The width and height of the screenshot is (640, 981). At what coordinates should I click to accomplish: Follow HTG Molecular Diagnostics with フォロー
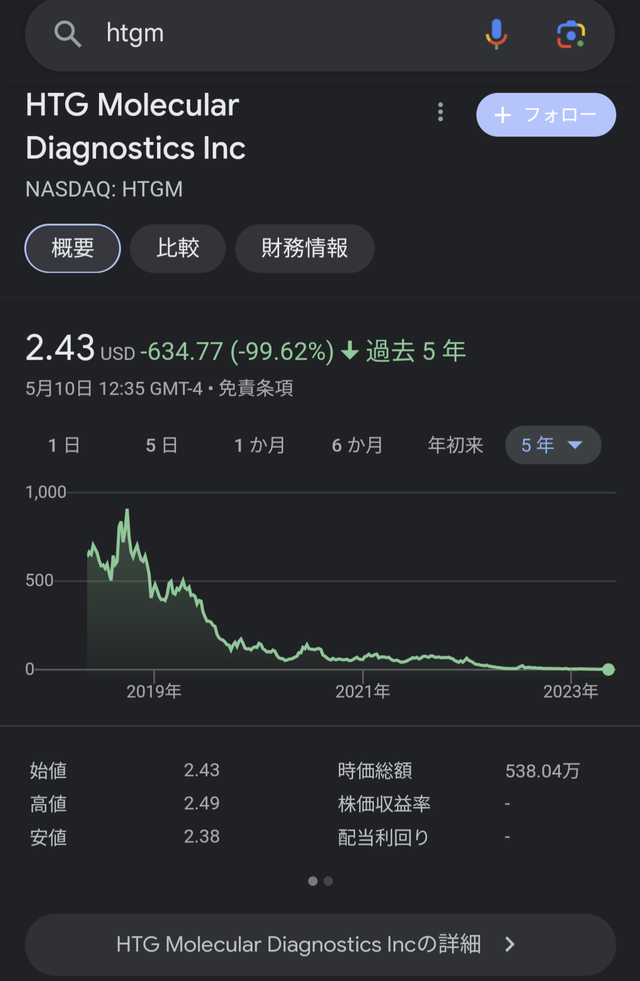click(x=545, y=114)
